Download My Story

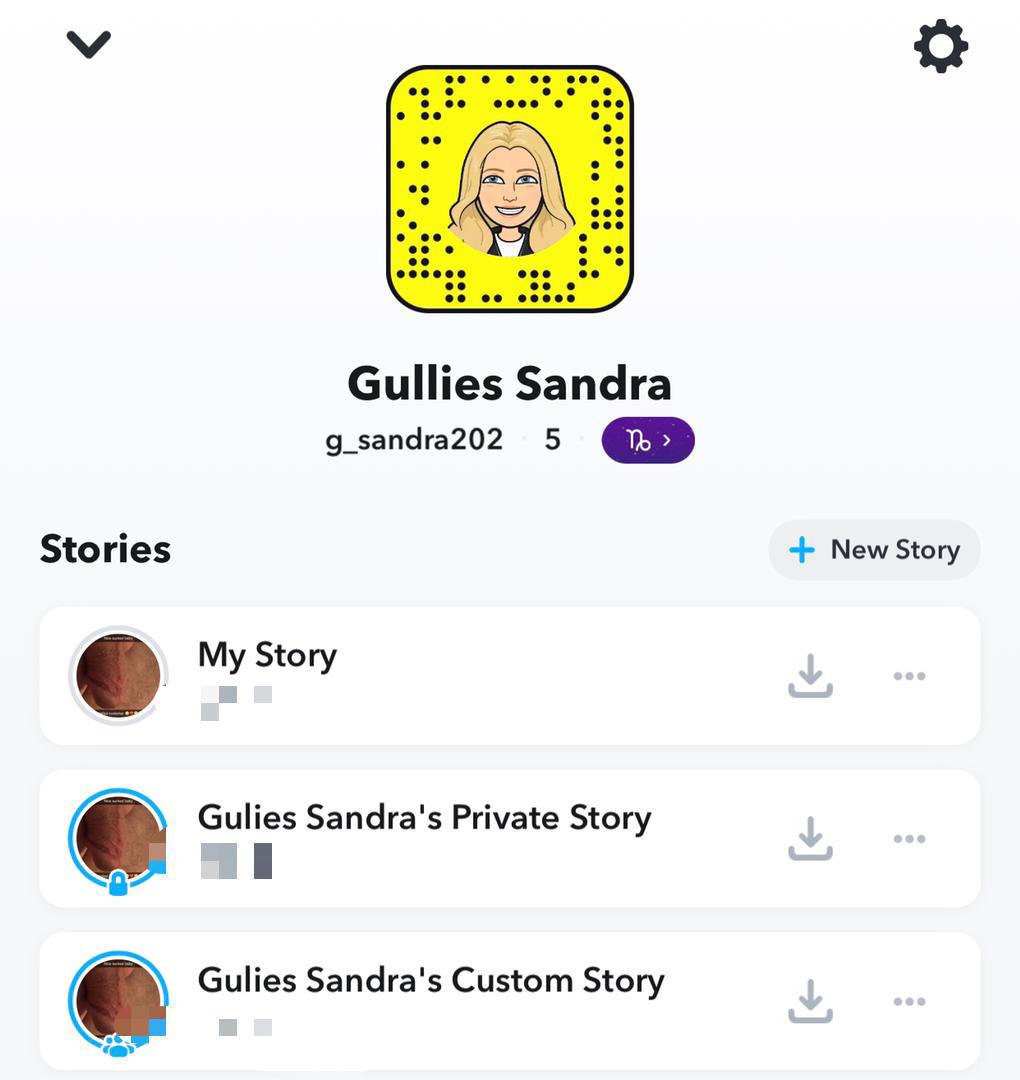click(x=810, y=676)
